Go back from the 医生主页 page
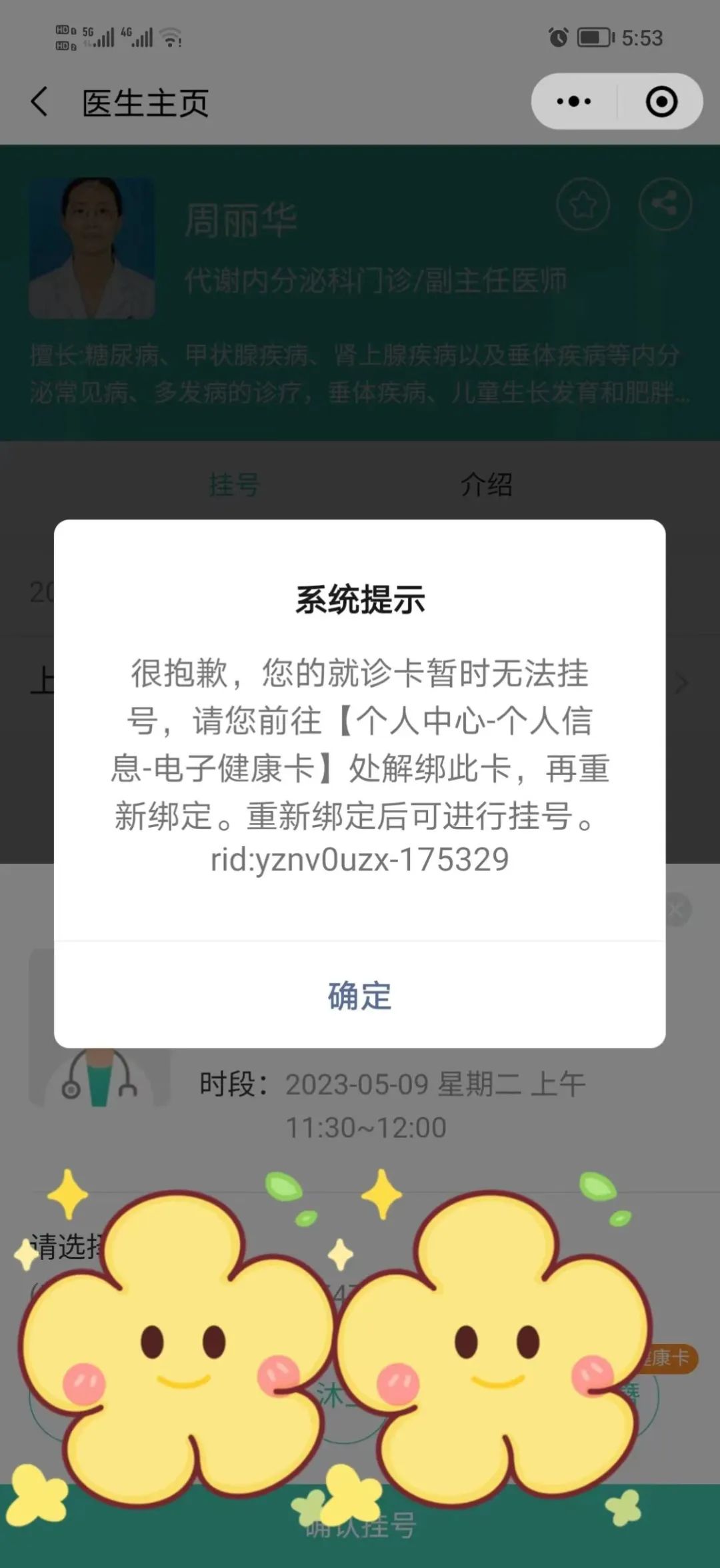Screen dimensions: 720x1568 (40, 102)
